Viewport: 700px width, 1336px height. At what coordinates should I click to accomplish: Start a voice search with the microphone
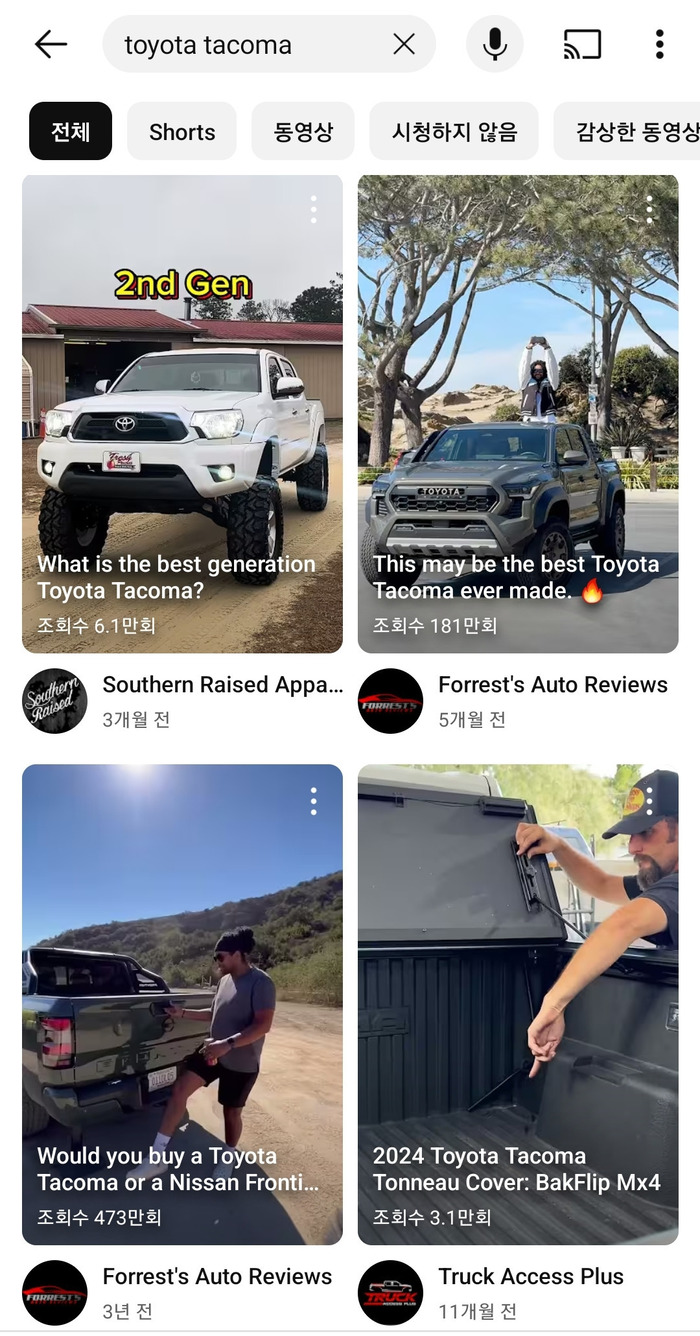coord(494,44)
